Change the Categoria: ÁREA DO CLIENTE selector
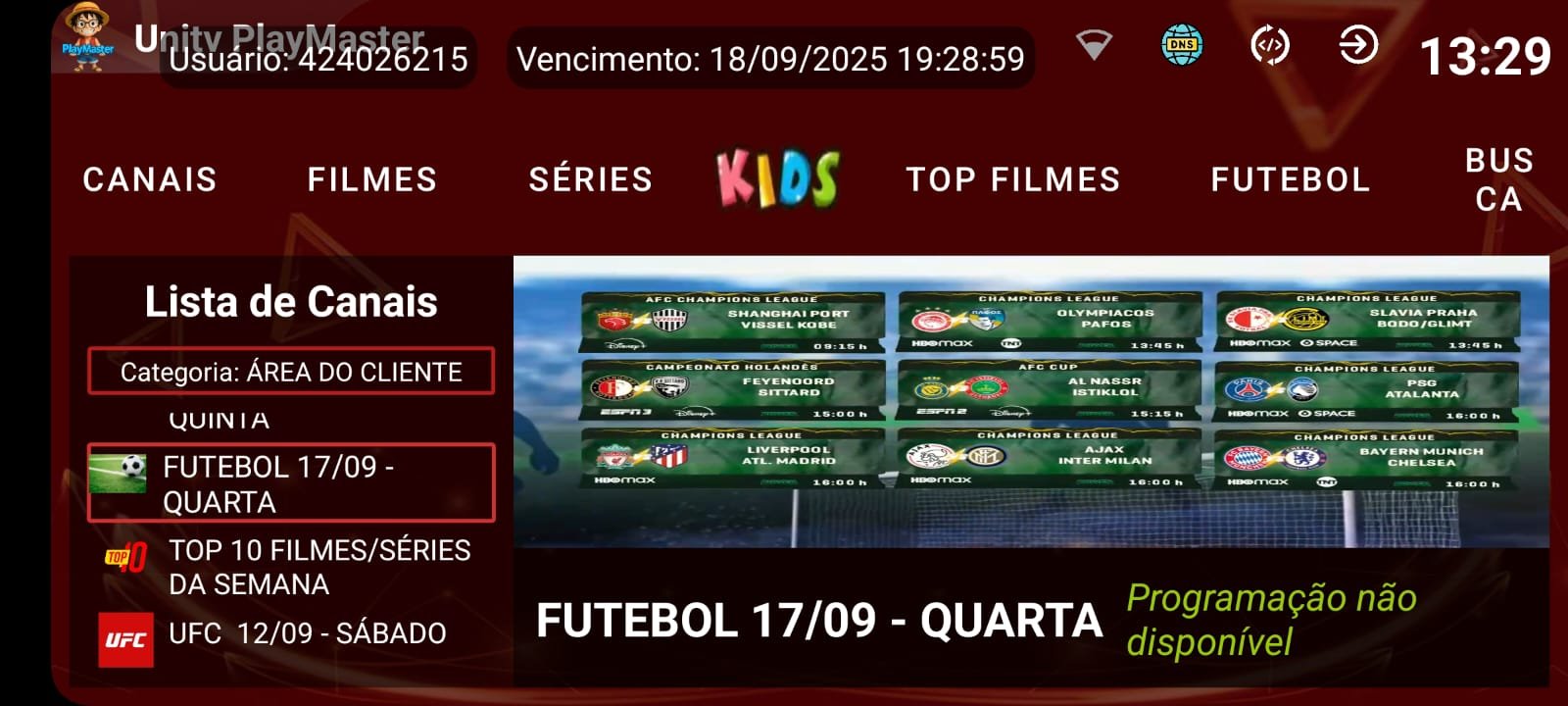 coord(291,372)
